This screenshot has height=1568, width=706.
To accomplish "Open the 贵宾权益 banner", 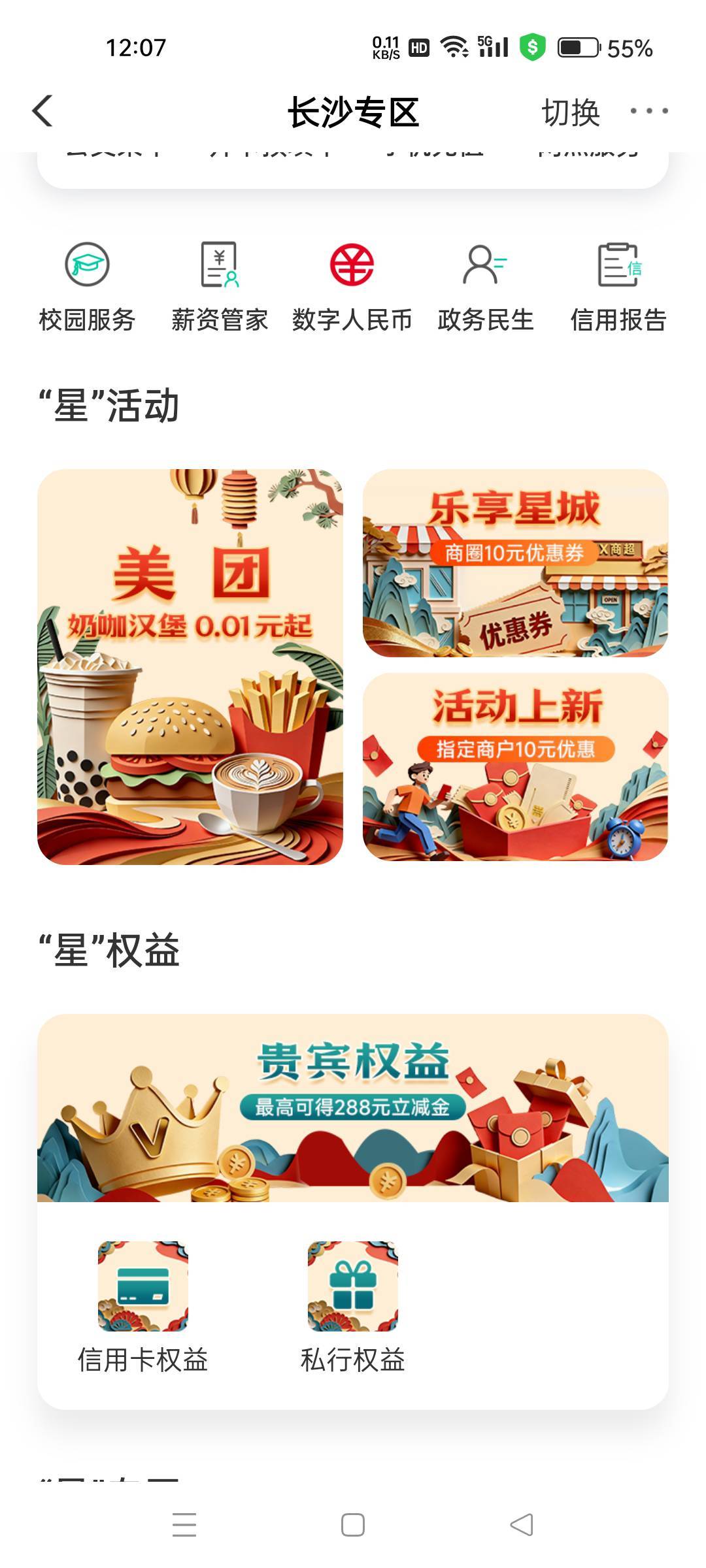I will tap(353, 1108).
